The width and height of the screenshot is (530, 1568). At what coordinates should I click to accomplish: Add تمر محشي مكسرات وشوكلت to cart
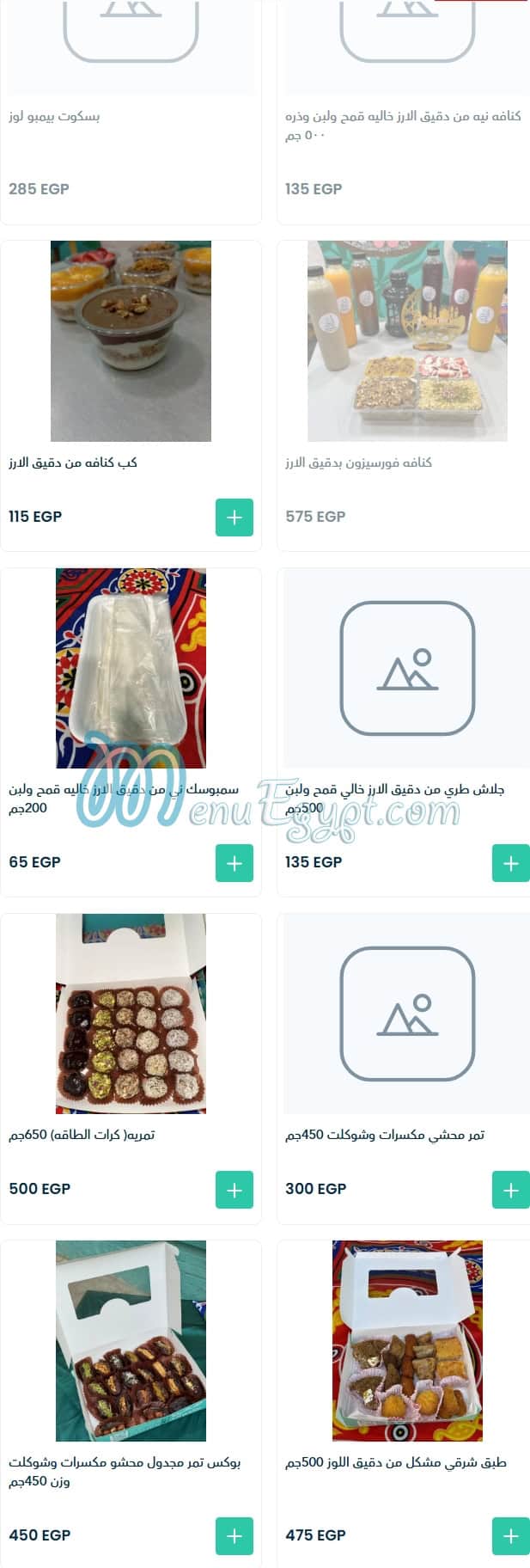point(510,1190)
